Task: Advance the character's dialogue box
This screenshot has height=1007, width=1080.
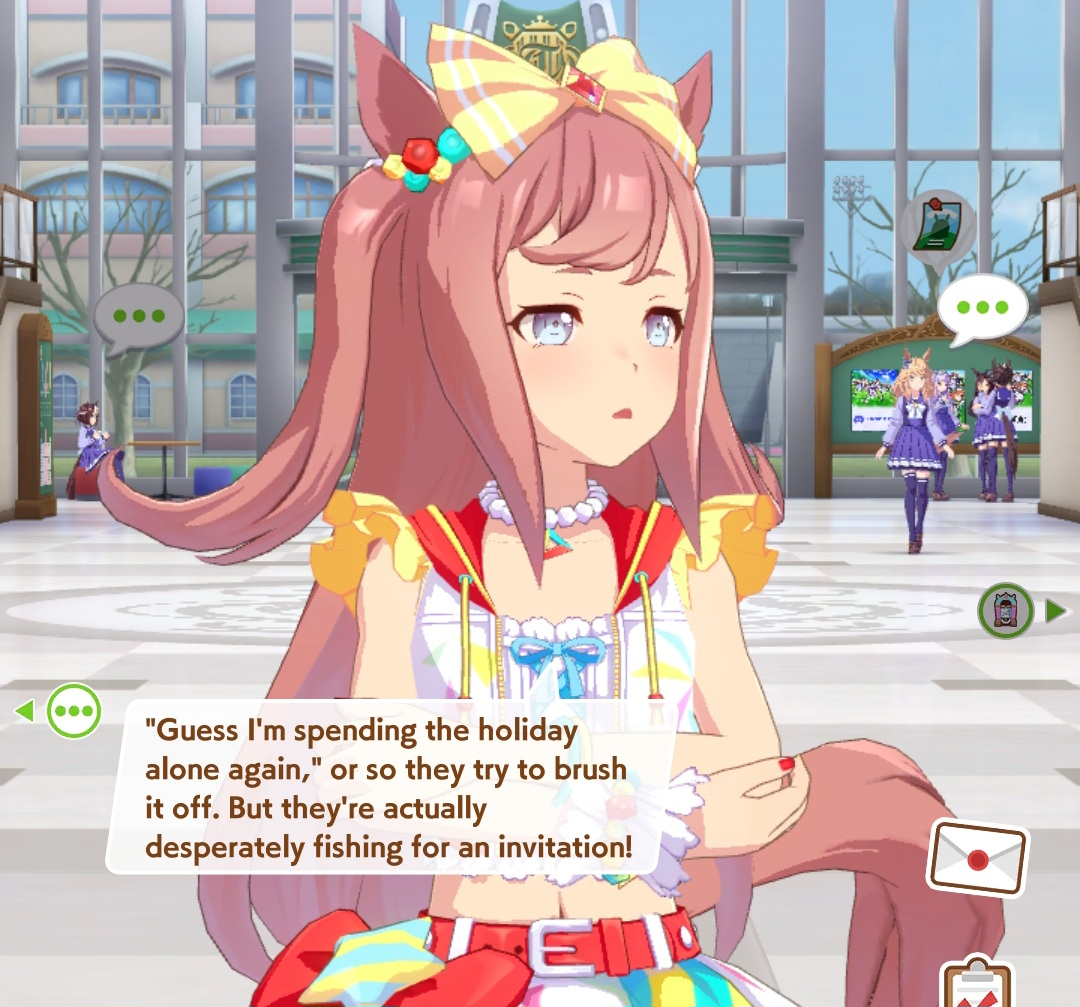Action: (388, 789)
